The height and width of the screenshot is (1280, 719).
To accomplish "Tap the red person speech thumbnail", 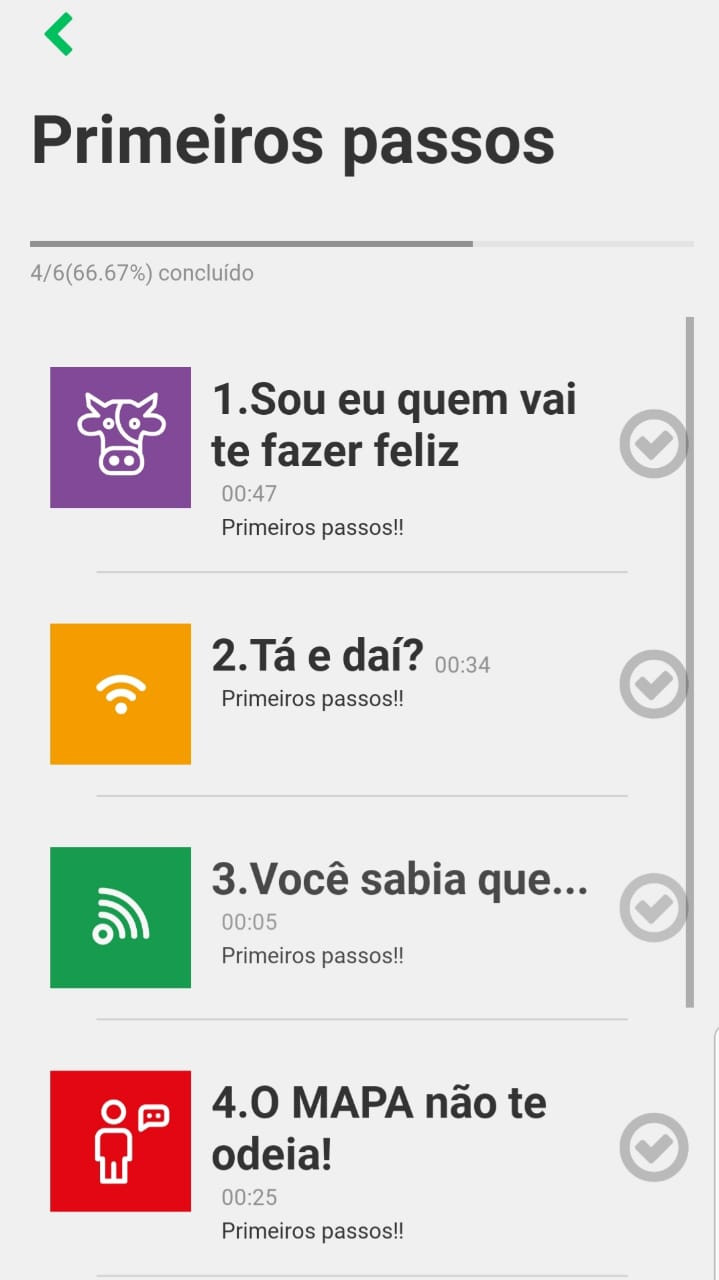I will pos(120,1141).
